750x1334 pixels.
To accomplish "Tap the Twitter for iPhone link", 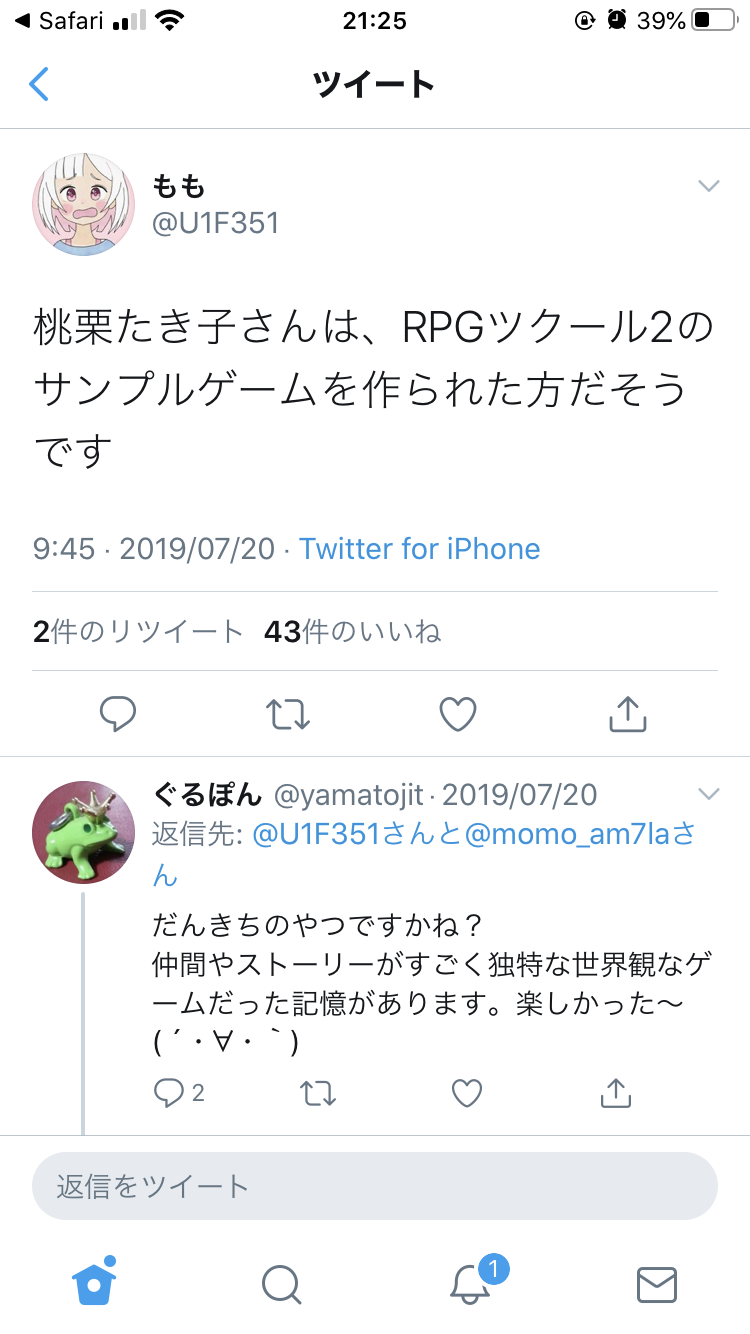I will click(x=419, y=548).
